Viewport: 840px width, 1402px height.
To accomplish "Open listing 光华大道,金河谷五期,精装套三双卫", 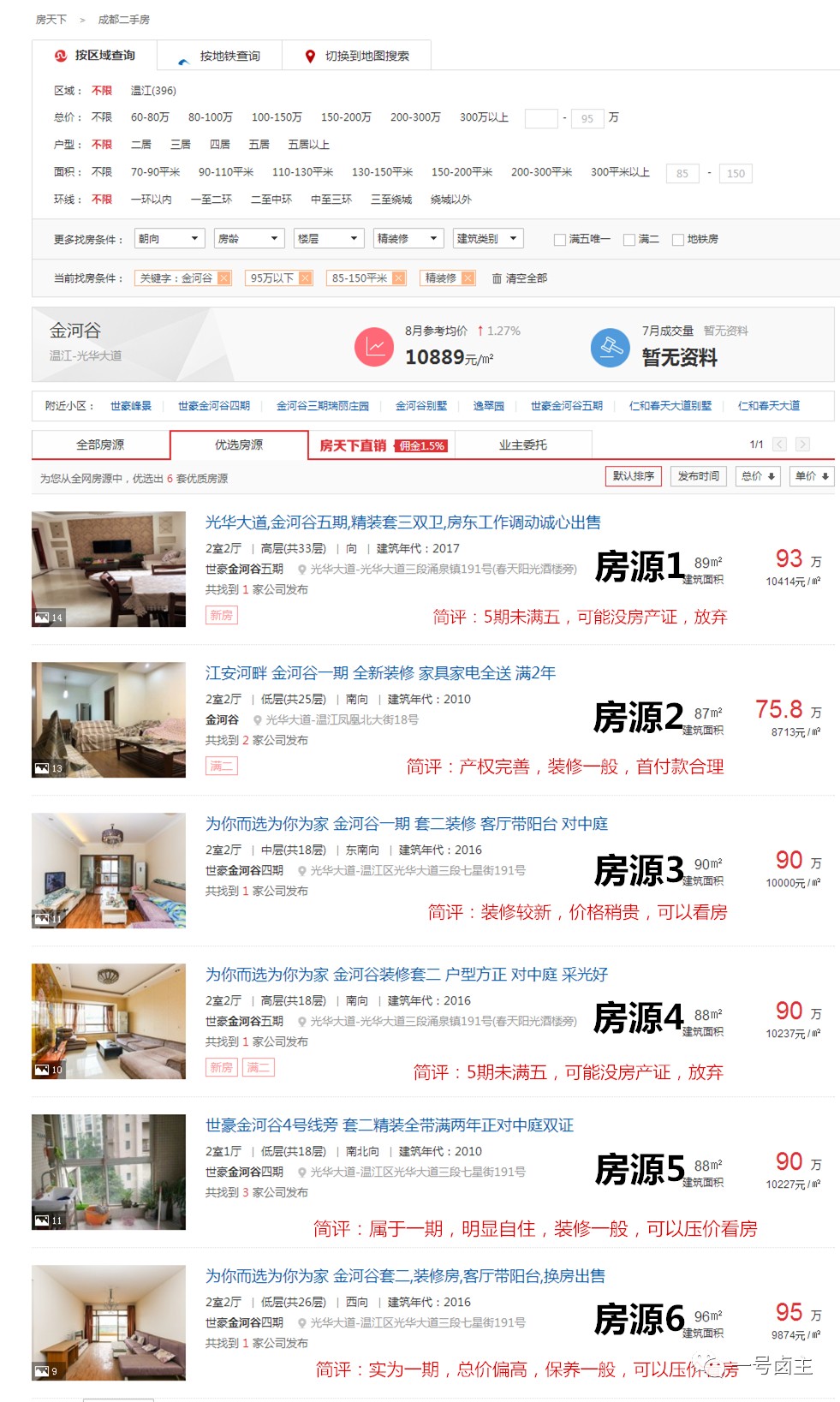I will 402,522.
